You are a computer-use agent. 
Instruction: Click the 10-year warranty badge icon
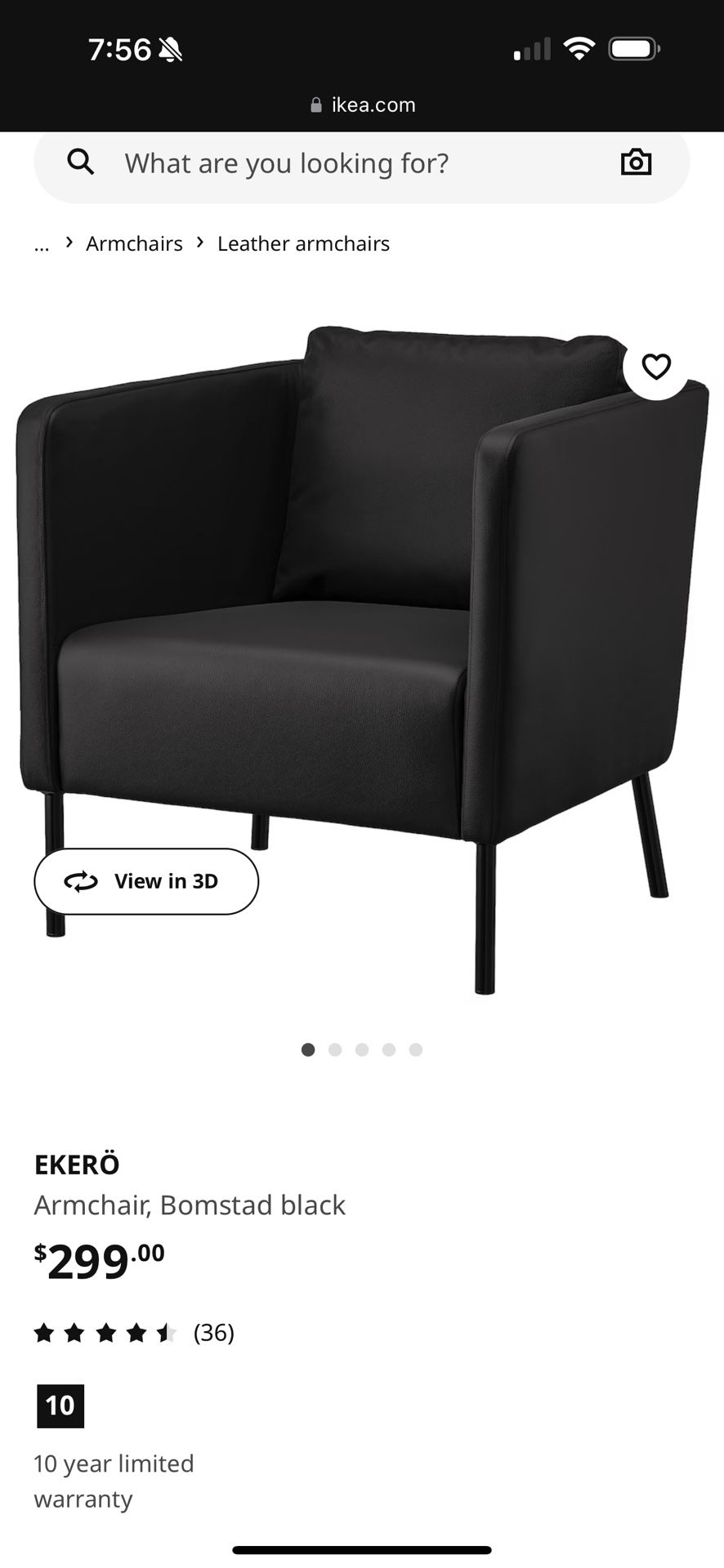click(60, 1405)
